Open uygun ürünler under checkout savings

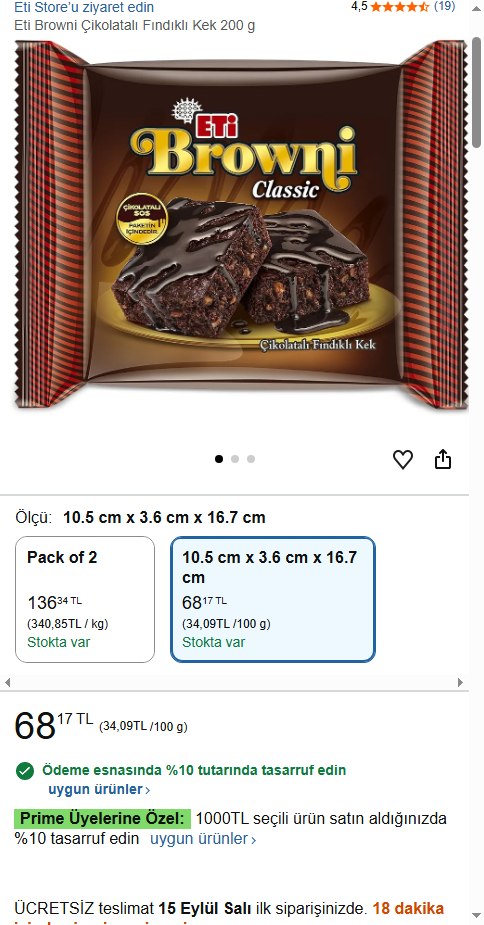[99, 789]
